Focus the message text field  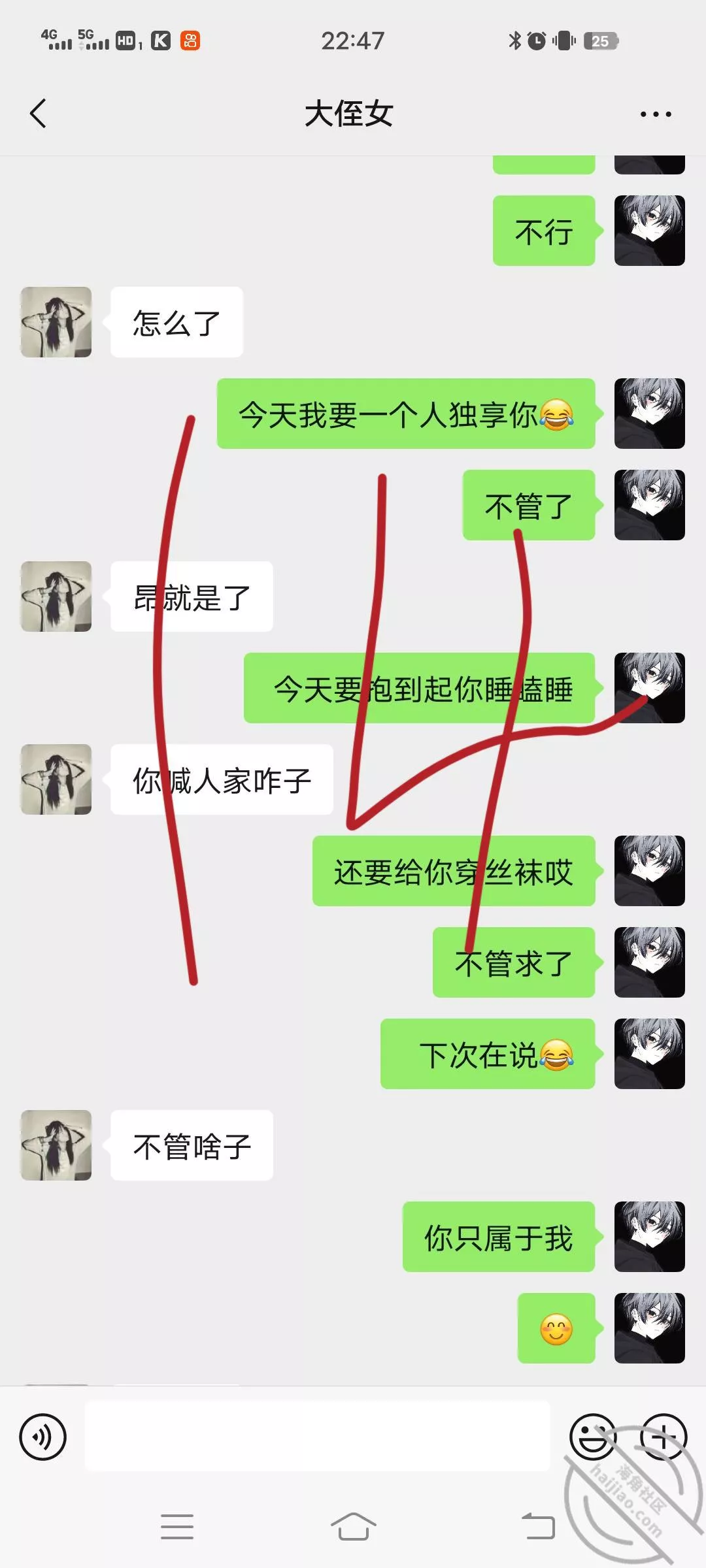[x=317, y=1437]
